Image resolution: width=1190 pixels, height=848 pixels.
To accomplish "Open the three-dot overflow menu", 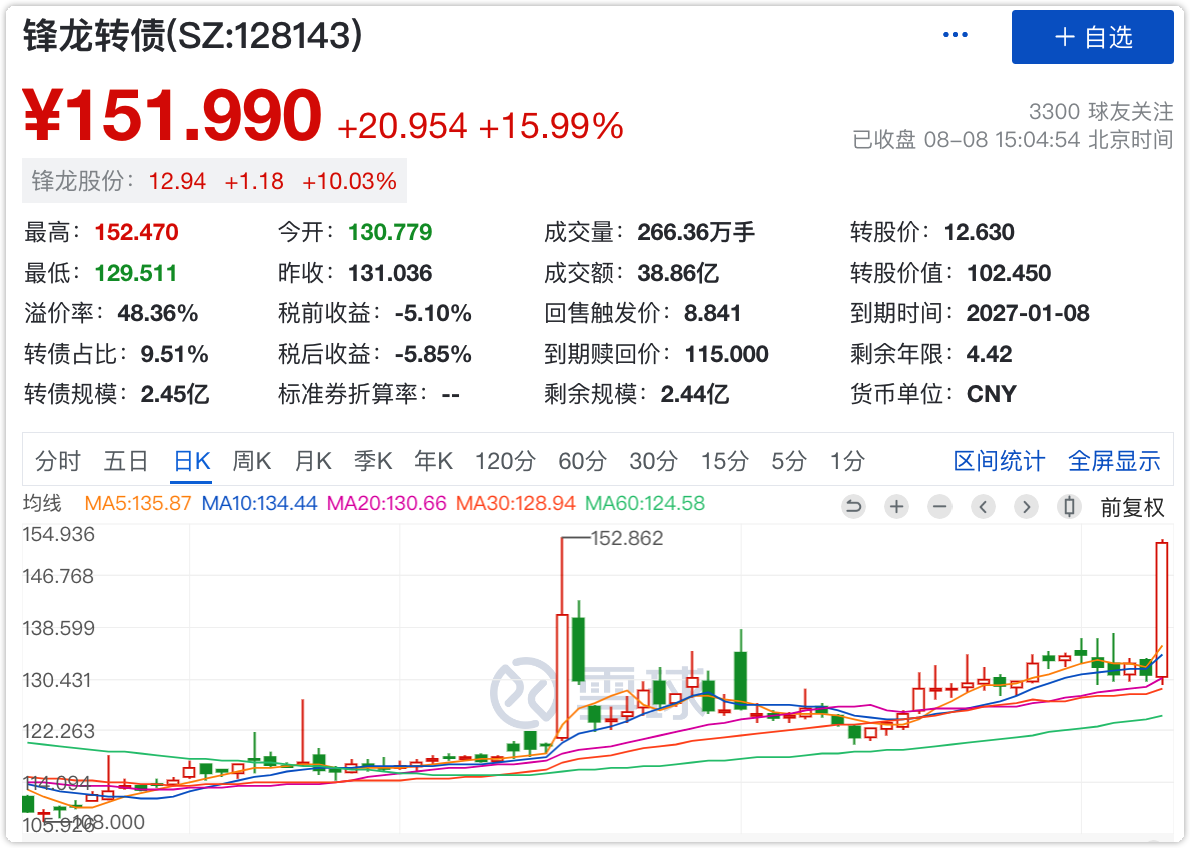I will tap(955, 36).
